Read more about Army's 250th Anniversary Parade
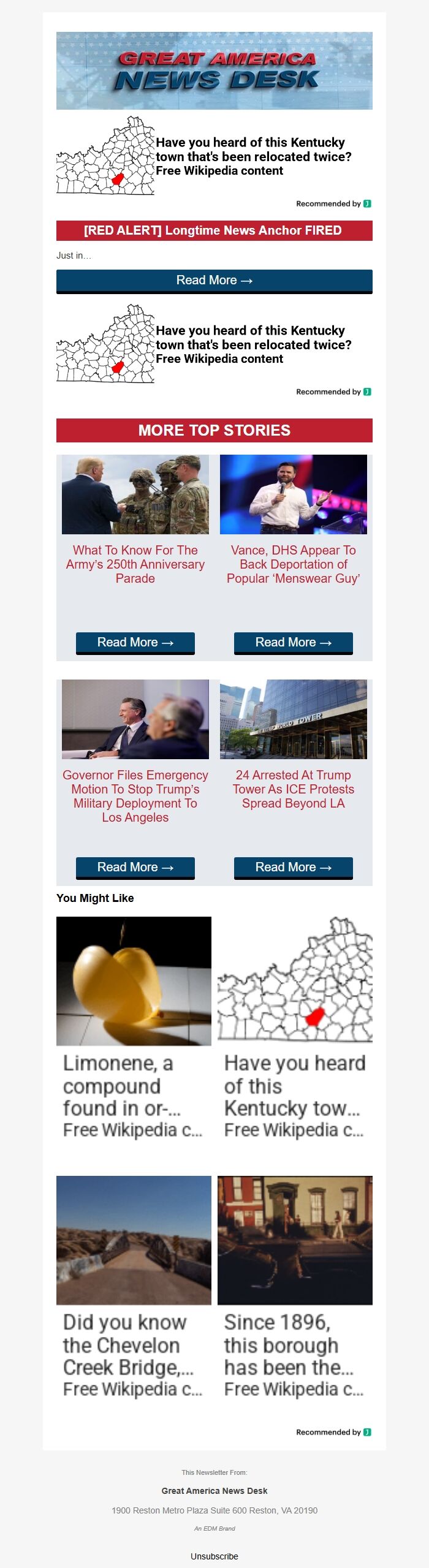 pyautogui.click(x=135, y=643)
